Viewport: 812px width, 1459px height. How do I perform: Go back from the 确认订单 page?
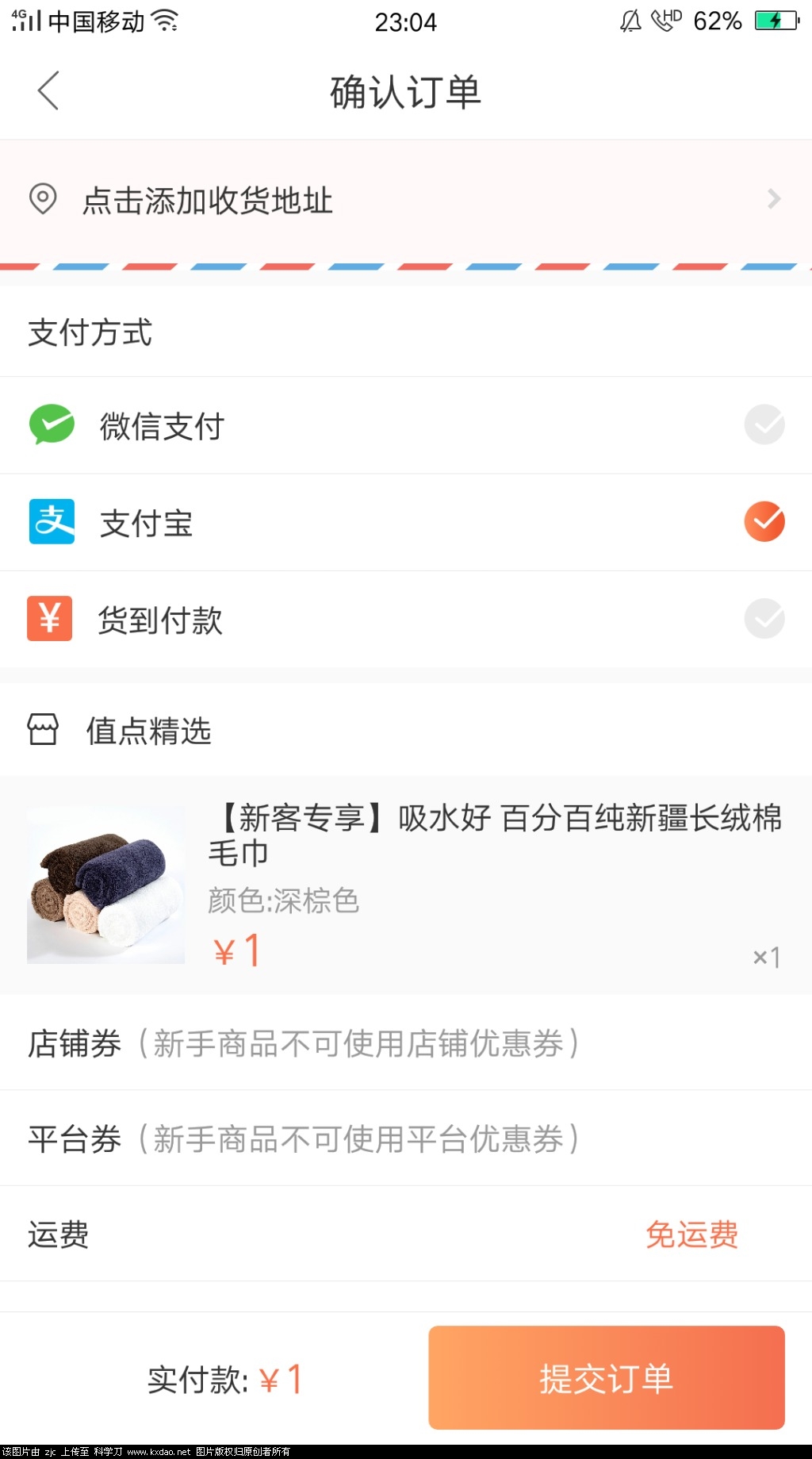coord(48,90)
